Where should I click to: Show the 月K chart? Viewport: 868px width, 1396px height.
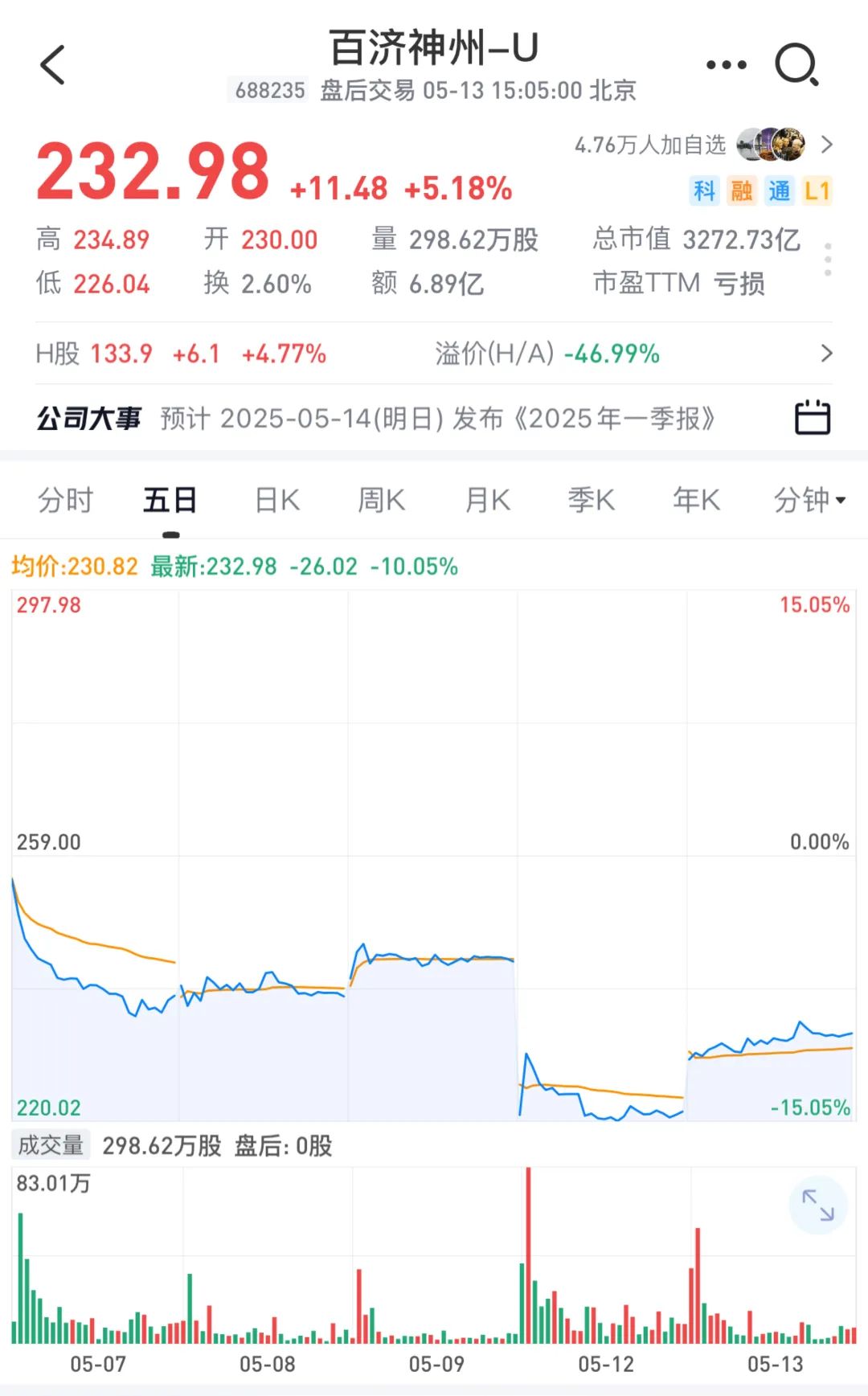[487, 500]
